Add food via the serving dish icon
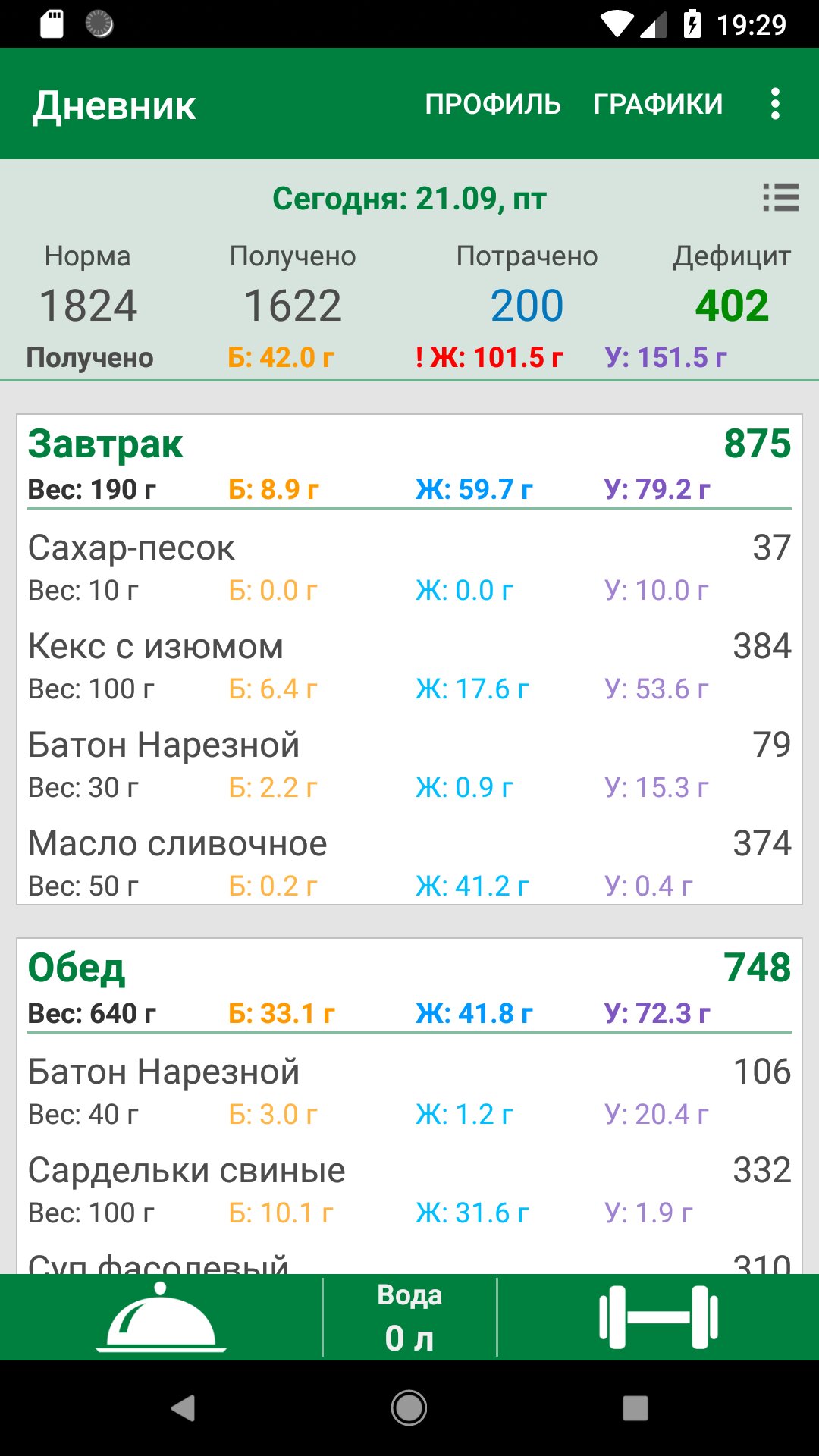The width and height of the screenshot is (819, 1456). pyautogui.click(x=161, y=1316)
